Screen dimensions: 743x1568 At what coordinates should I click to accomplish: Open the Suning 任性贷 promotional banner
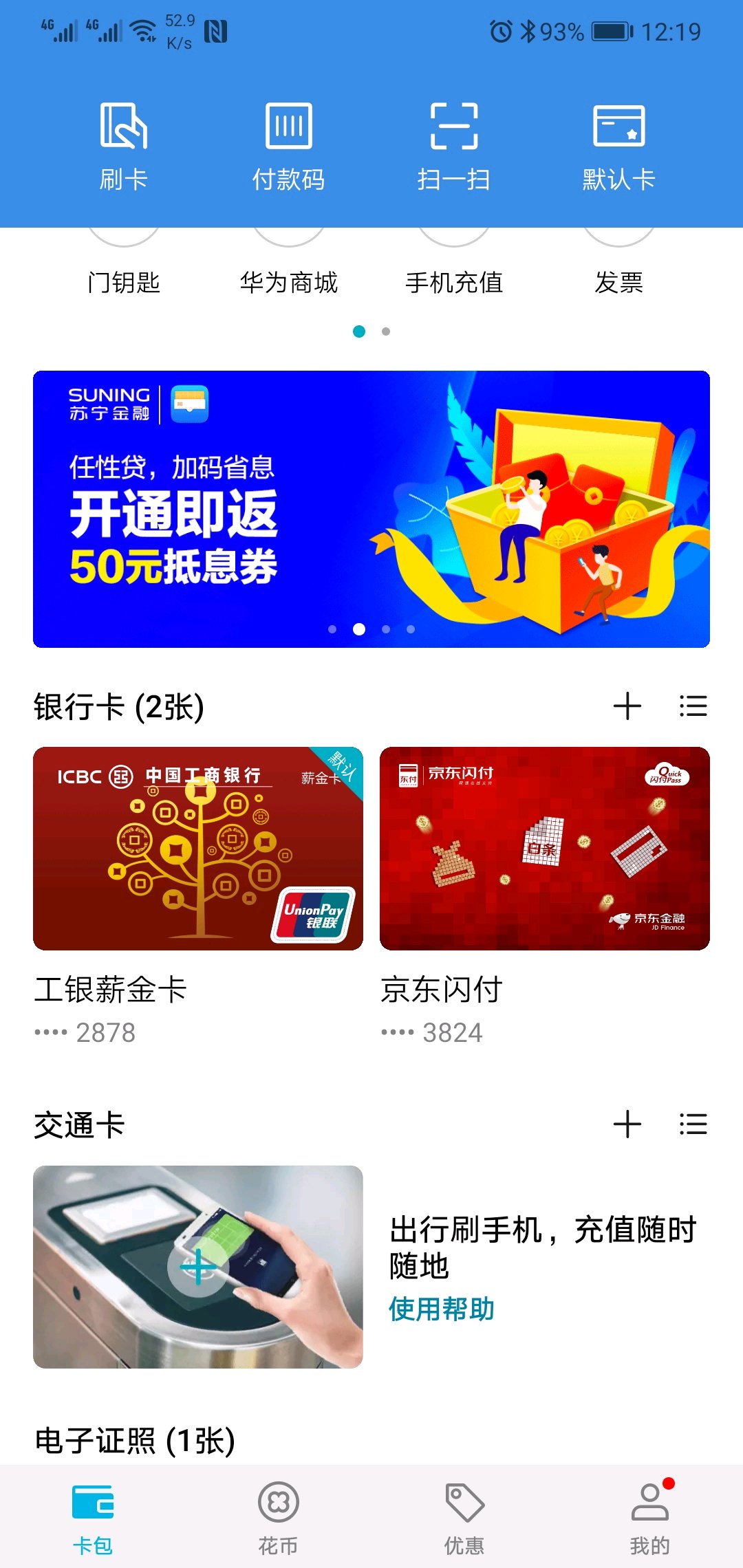(x=371, y=509)
